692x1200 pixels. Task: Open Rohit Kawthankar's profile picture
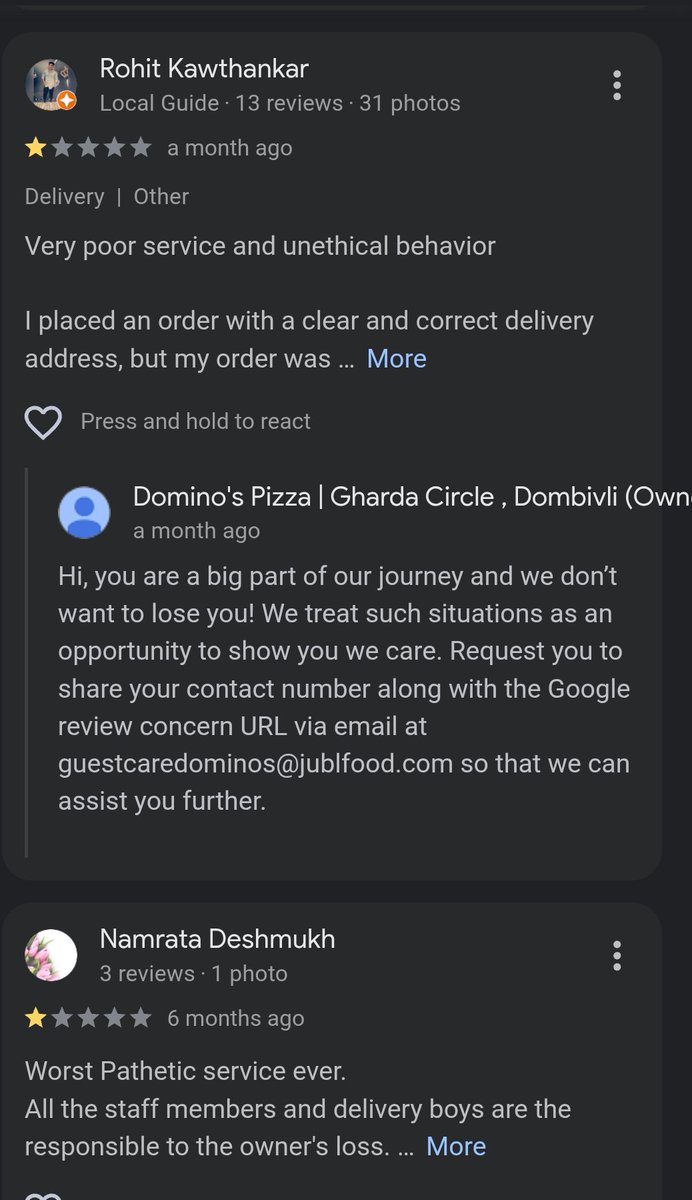point(51,85)
